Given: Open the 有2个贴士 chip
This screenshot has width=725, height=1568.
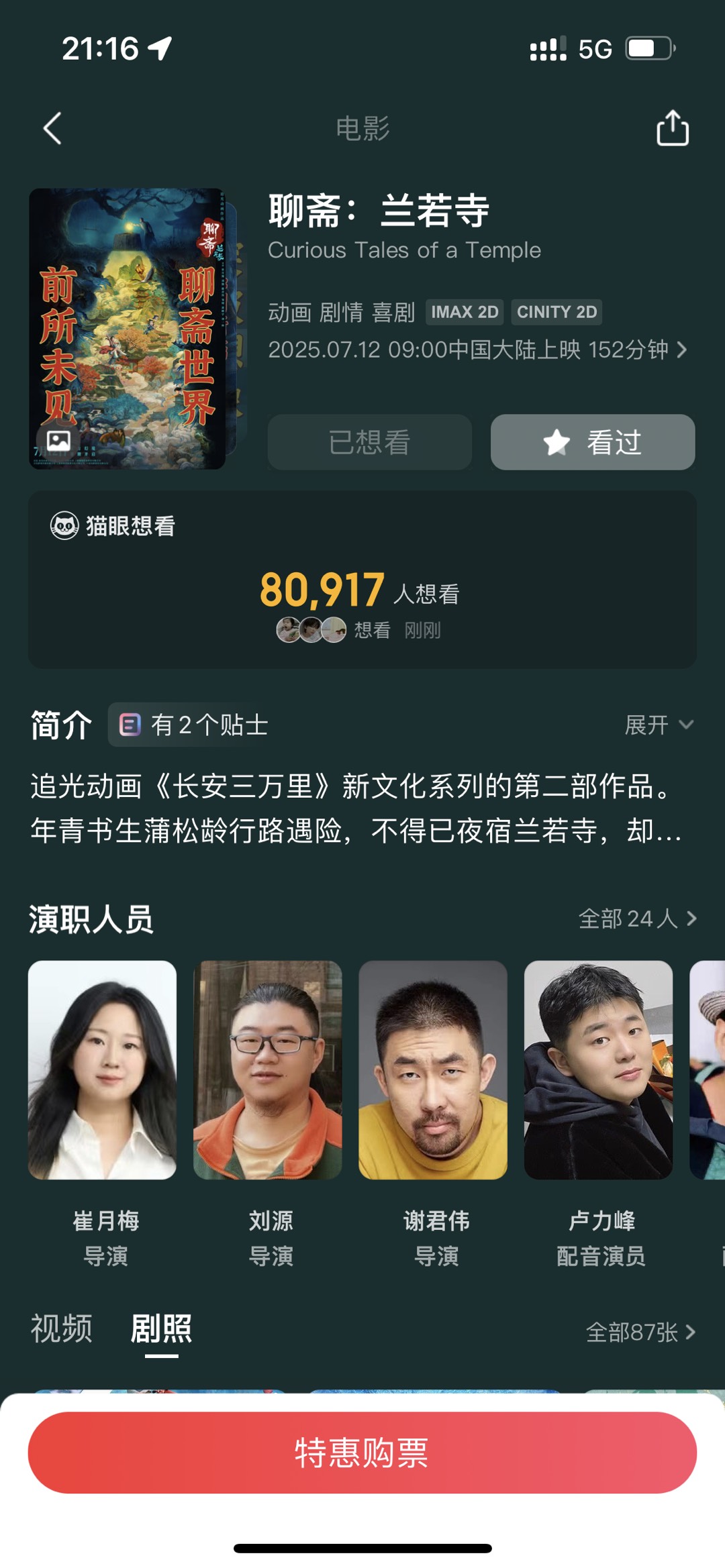Looking at the screenshot, I should [195, 725].
